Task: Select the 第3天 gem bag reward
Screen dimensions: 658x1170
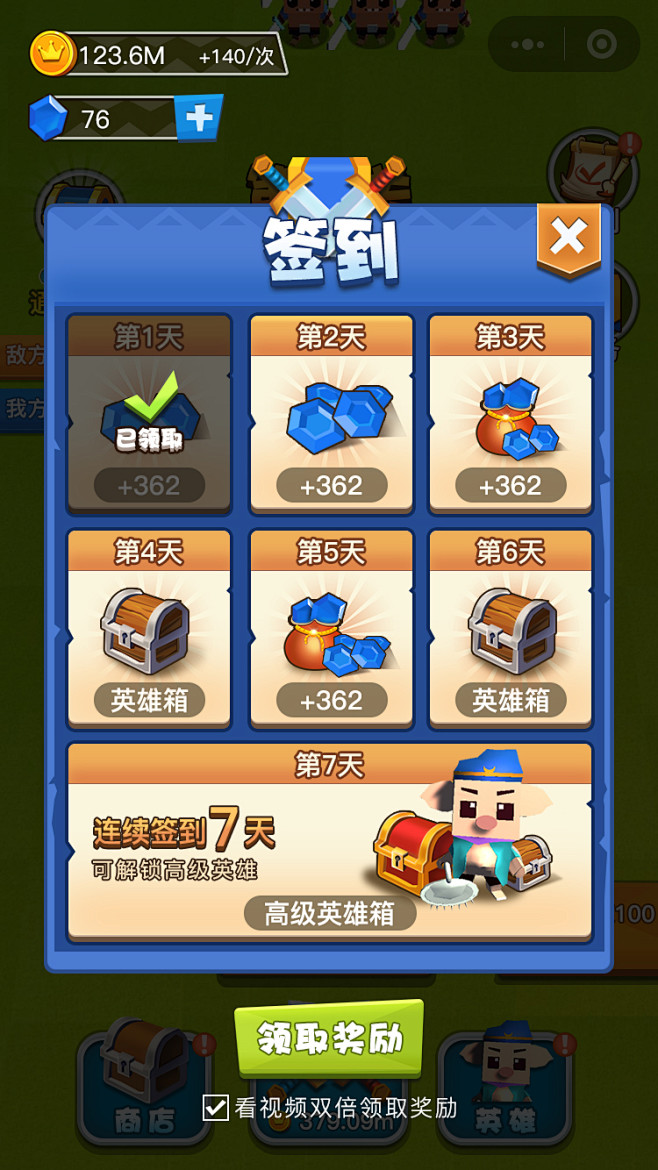Action: (510, 415)
